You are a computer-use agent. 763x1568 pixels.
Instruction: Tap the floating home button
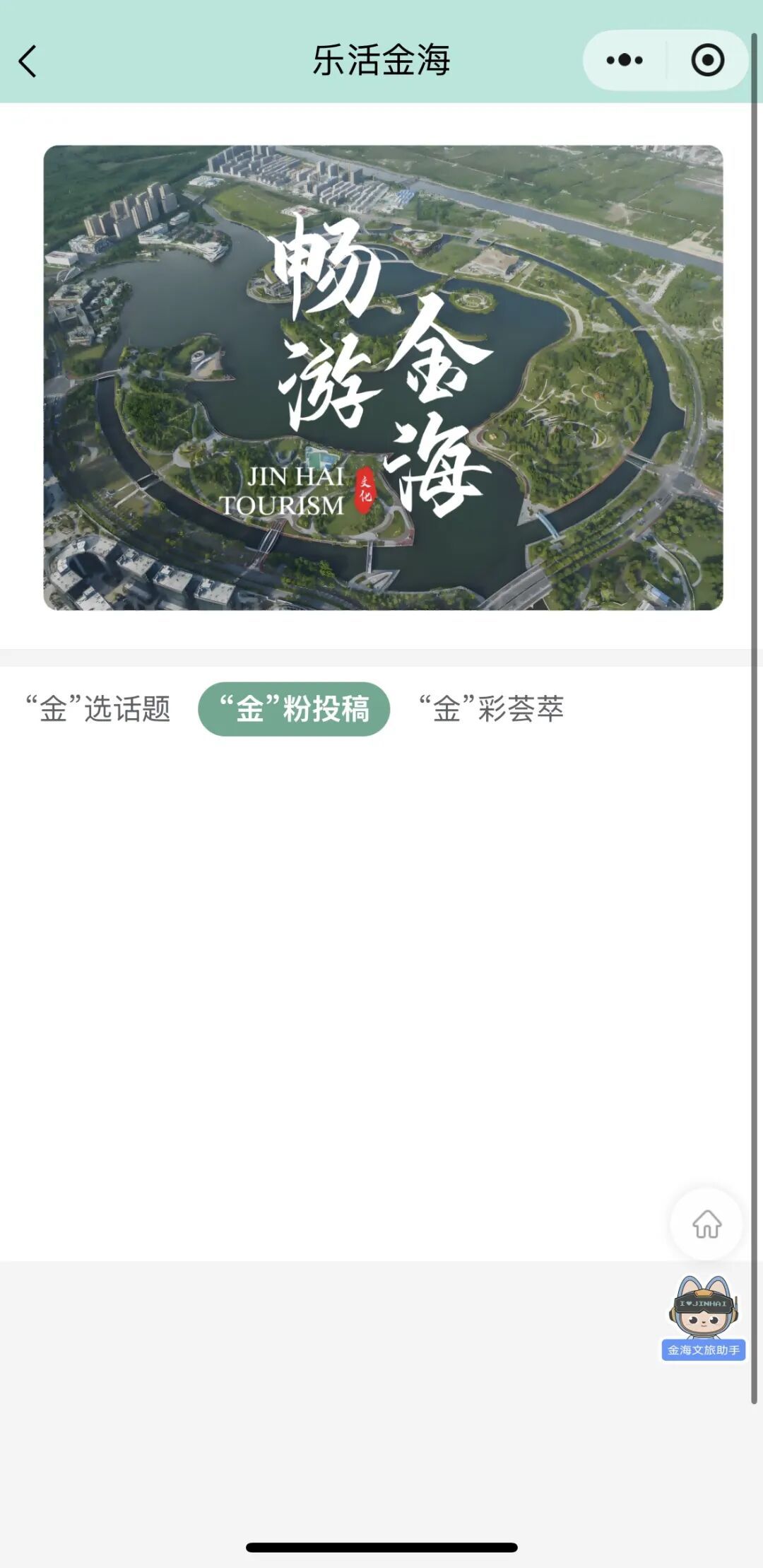pos(706,1224)
